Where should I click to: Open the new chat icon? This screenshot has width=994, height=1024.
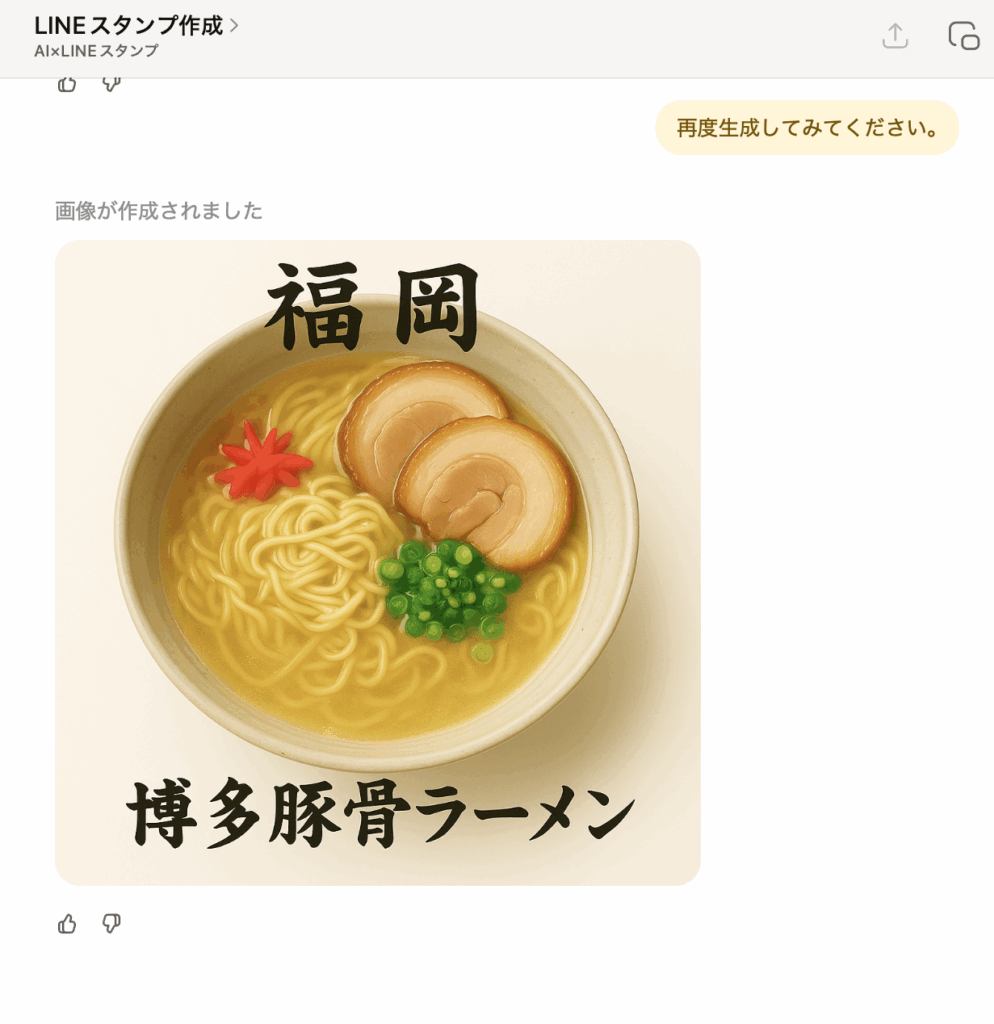(963, 36)
